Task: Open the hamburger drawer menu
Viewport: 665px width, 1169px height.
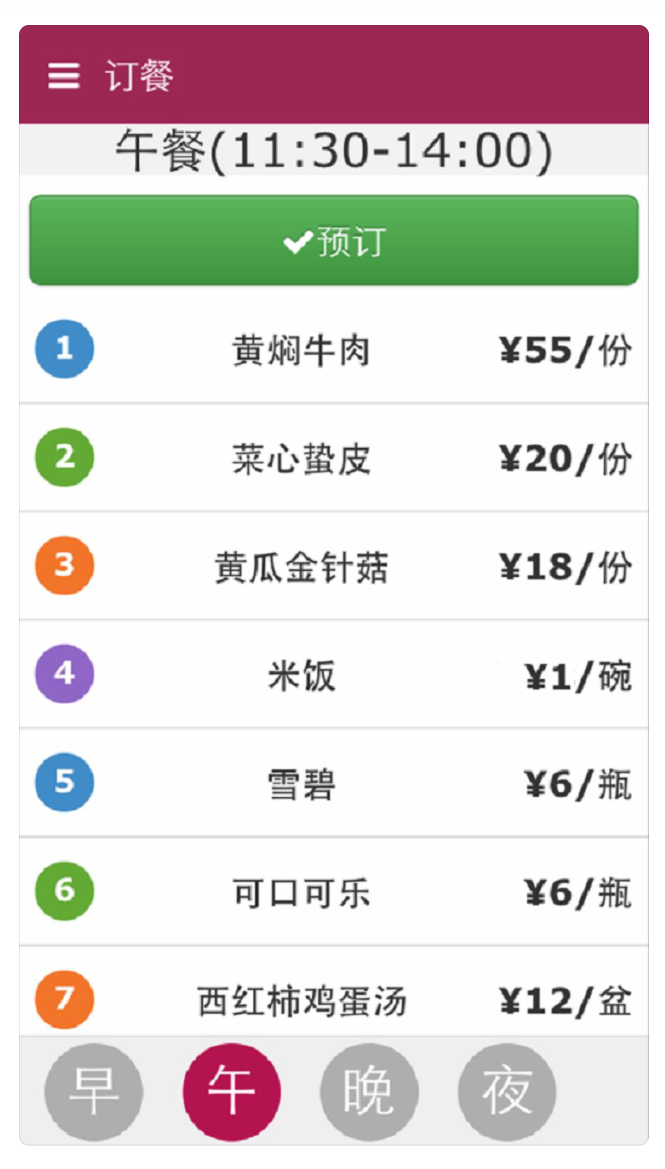Action: point(64,75)
